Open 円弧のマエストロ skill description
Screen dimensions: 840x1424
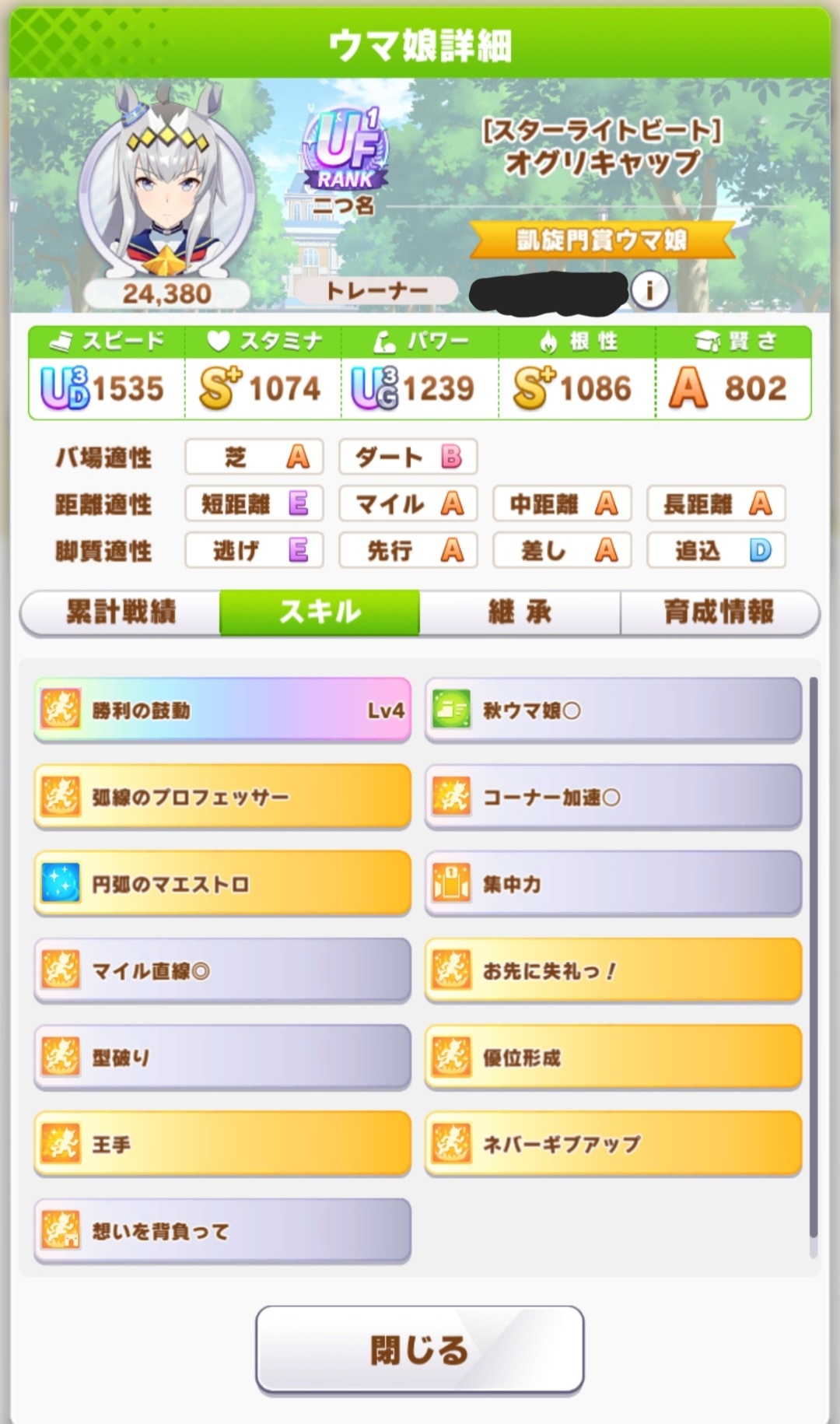(222, 884)
